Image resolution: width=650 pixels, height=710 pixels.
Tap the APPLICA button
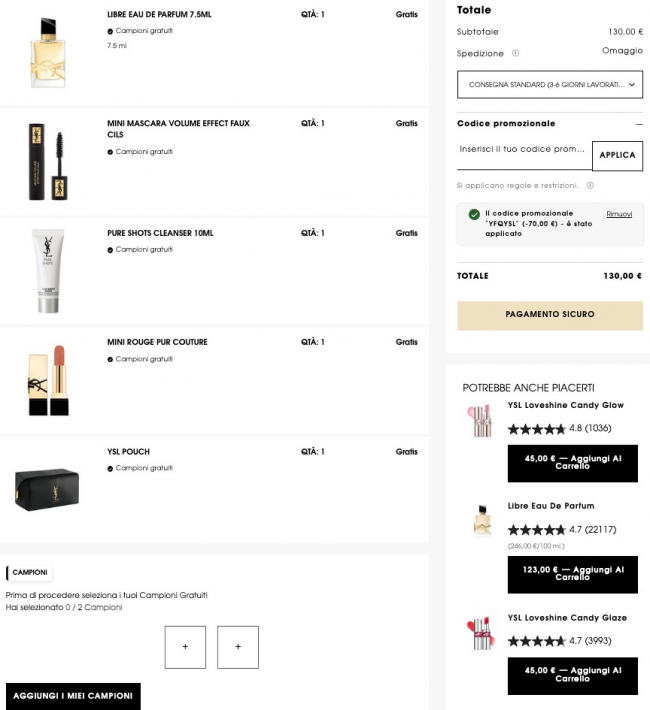[617, 156]
